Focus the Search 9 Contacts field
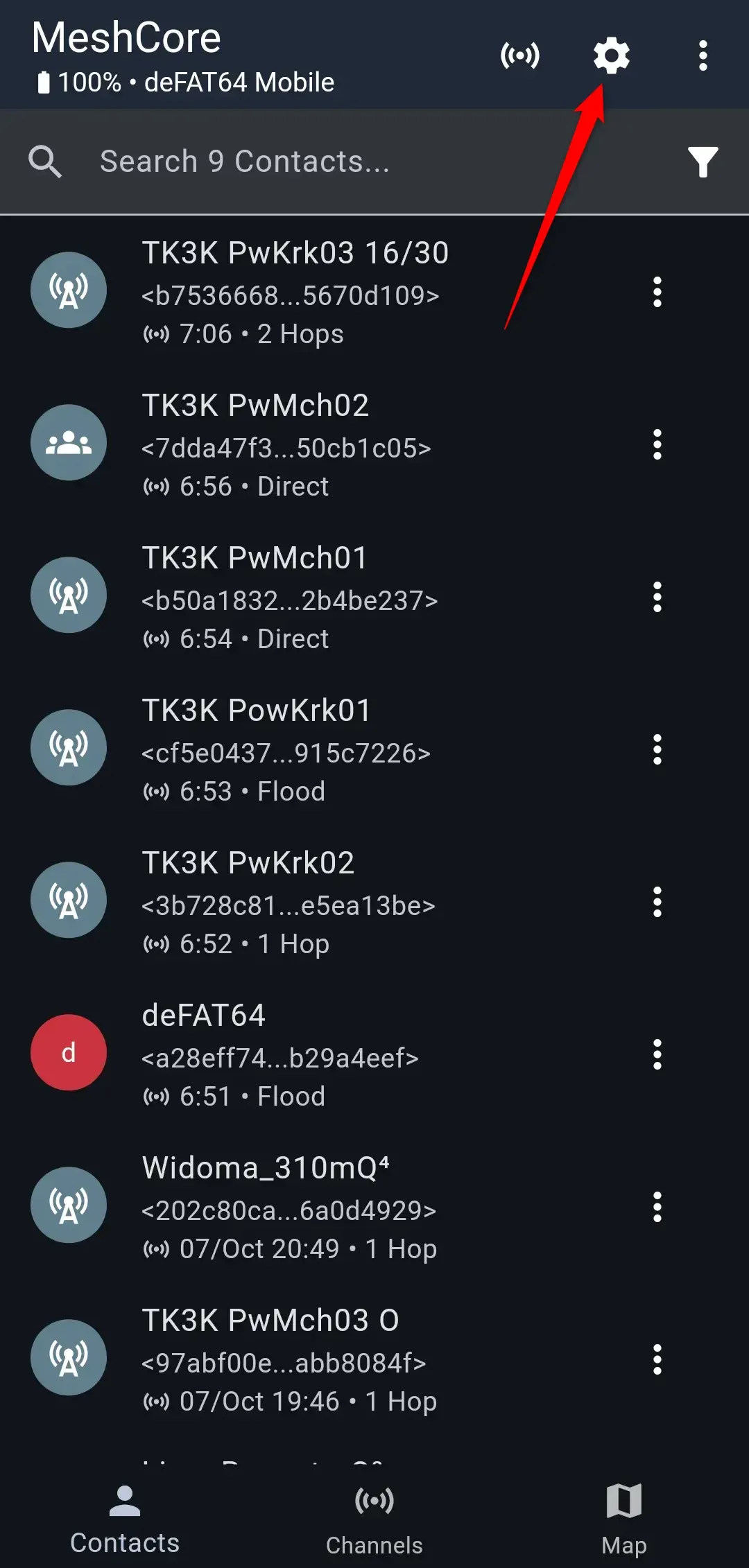 347,162
